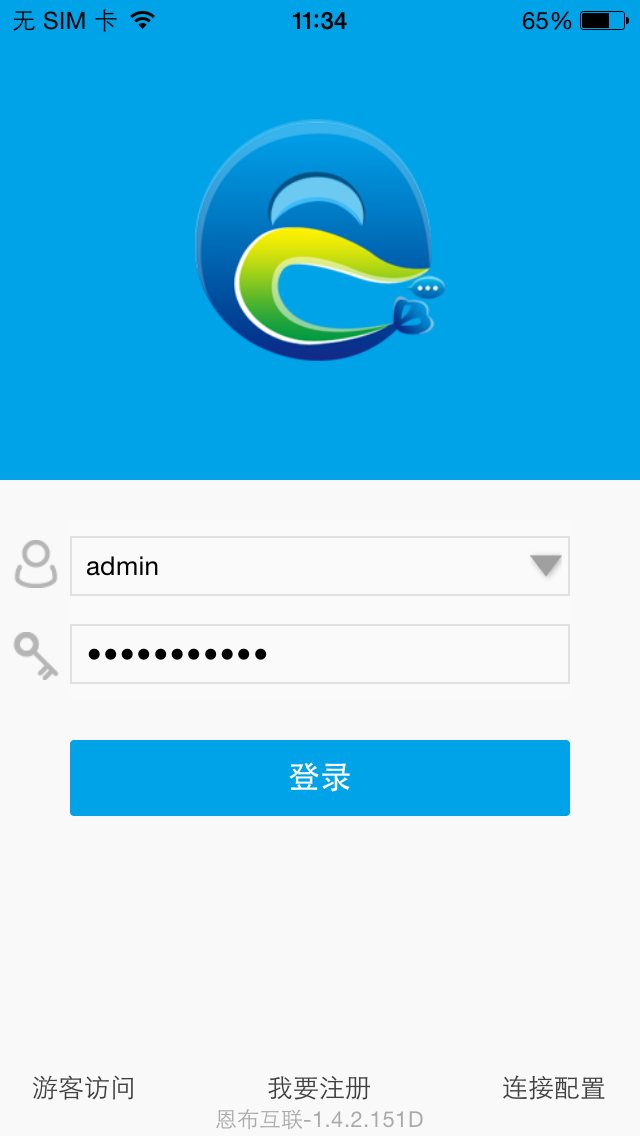Focus the password input field
Screen dimensions: 640x1136
click(x=320, y=654)
